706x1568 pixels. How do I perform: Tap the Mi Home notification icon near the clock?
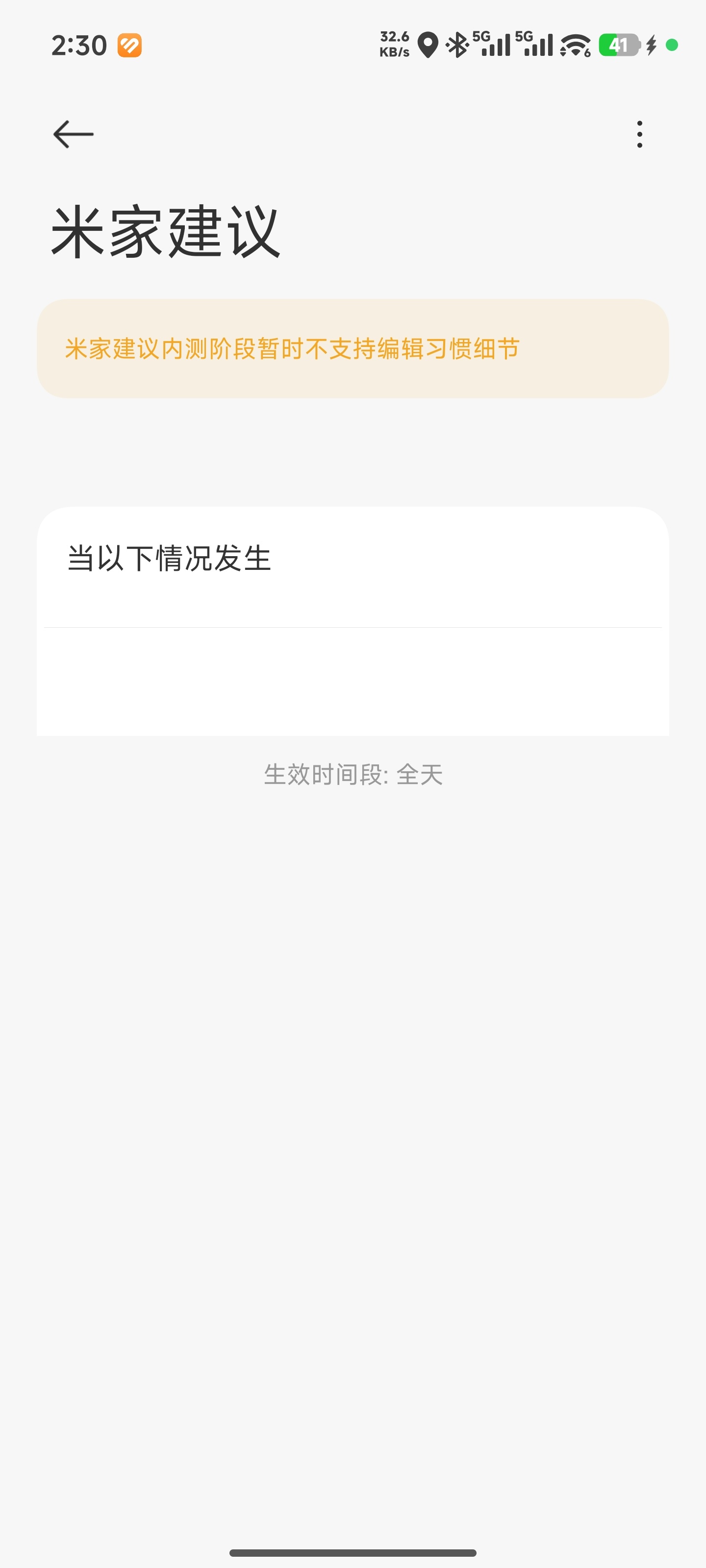[x=130, y=46]
